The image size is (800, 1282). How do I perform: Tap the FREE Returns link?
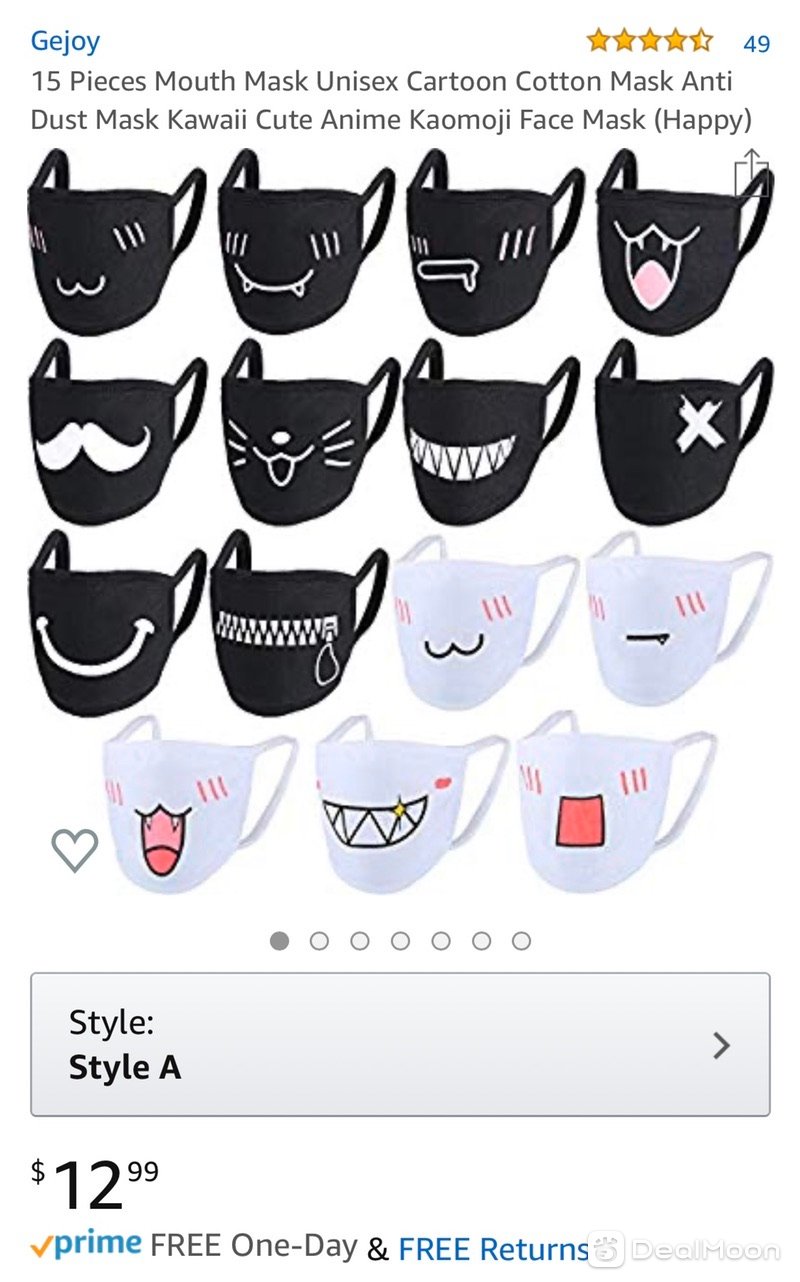(492, 1248)
